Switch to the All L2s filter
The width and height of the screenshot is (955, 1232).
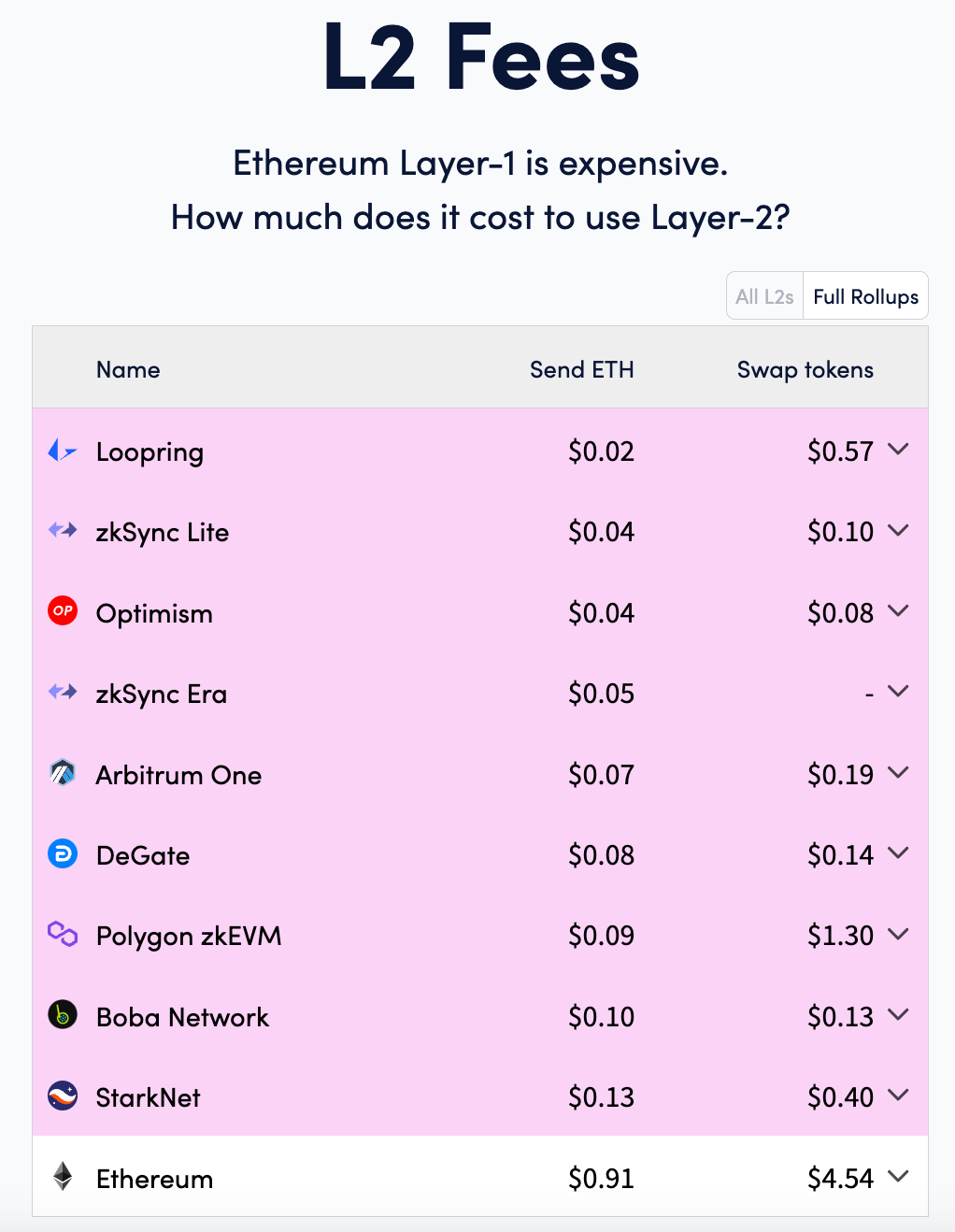(764, 296)
